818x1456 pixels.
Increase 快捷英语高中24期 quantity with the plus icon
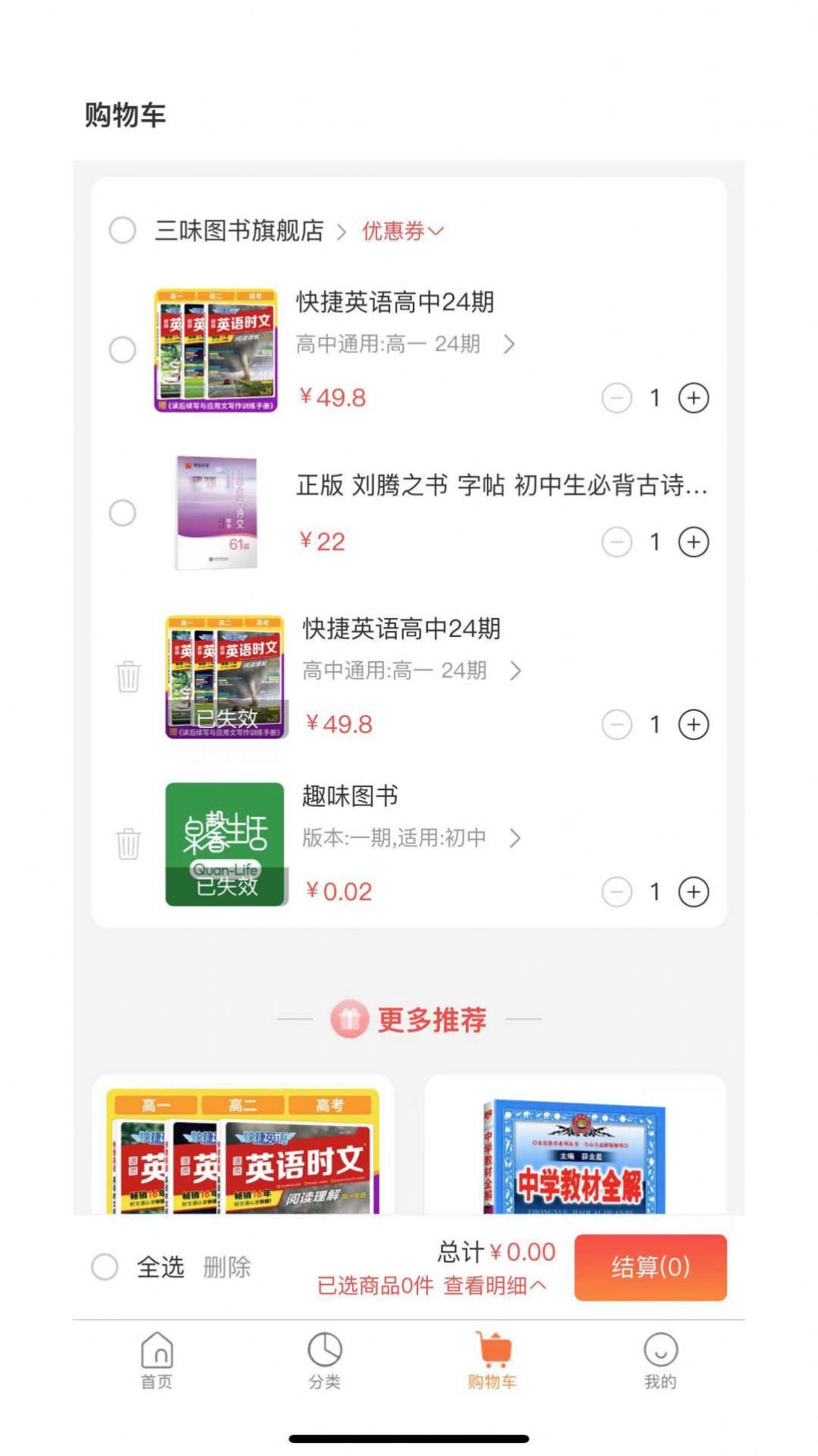point(693,398)
